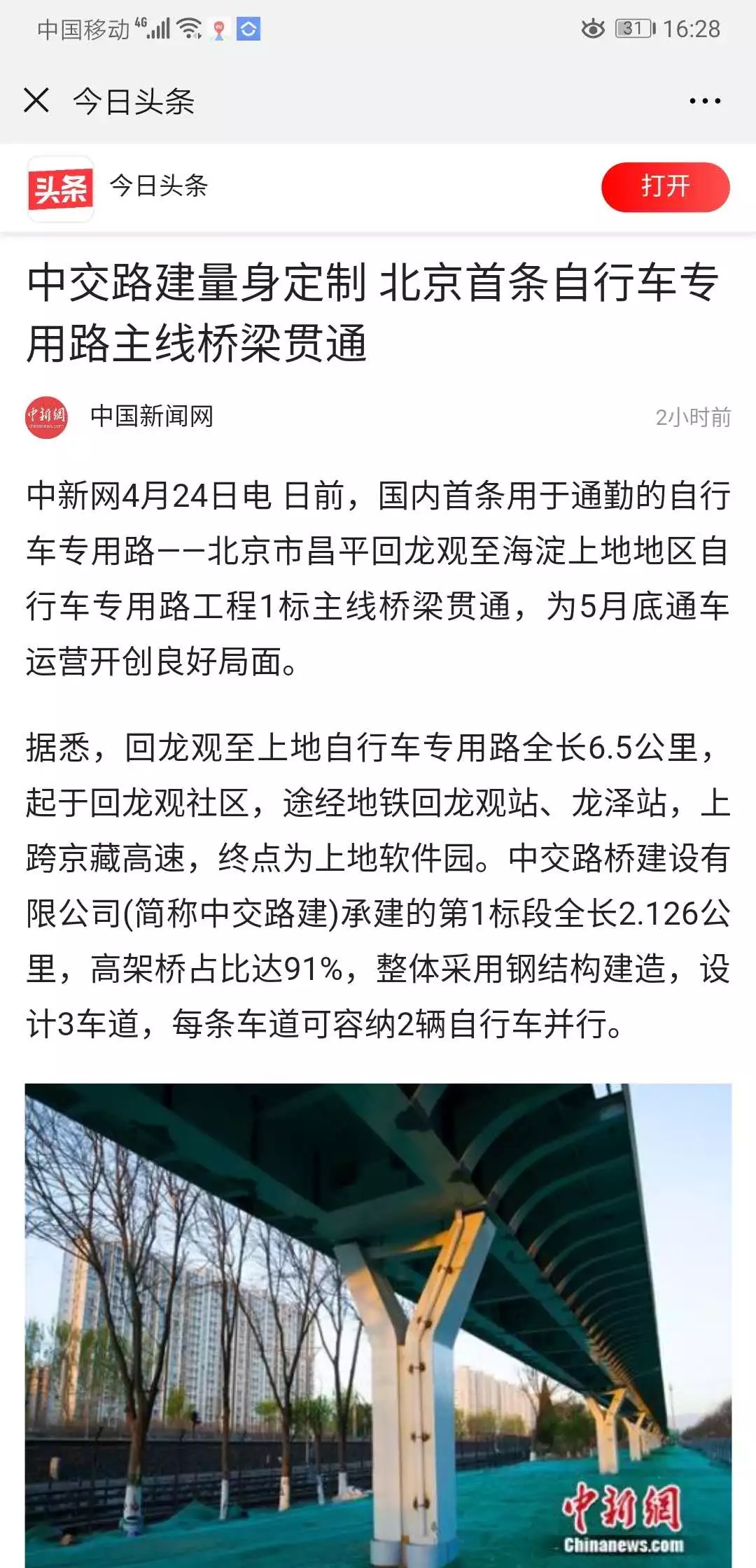The width and height of the screenshot is (756, 1568).
Task: View the bridge photo in the article
Action: coord(378,1323)
